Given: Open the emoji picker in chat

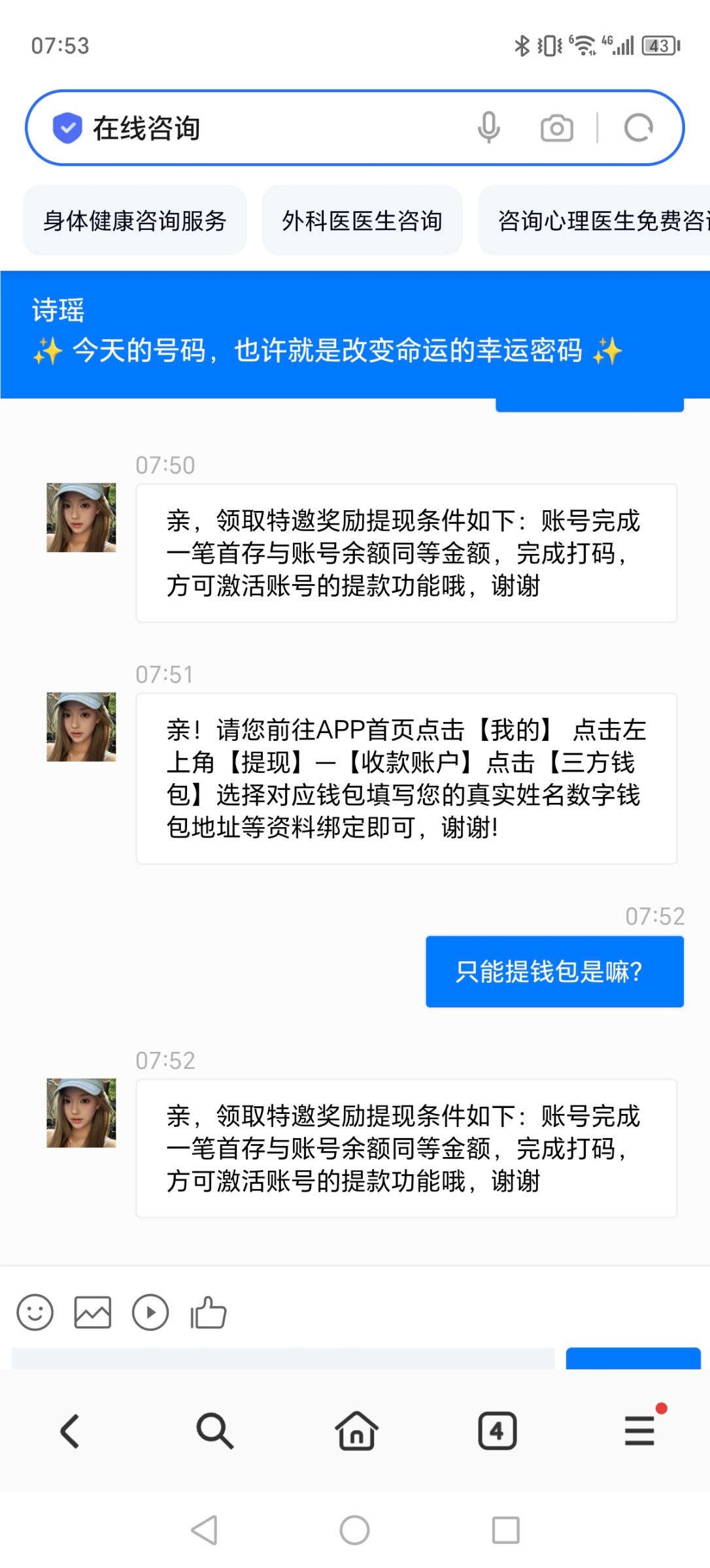Looking at the screenshot, I should [35, 1313].
